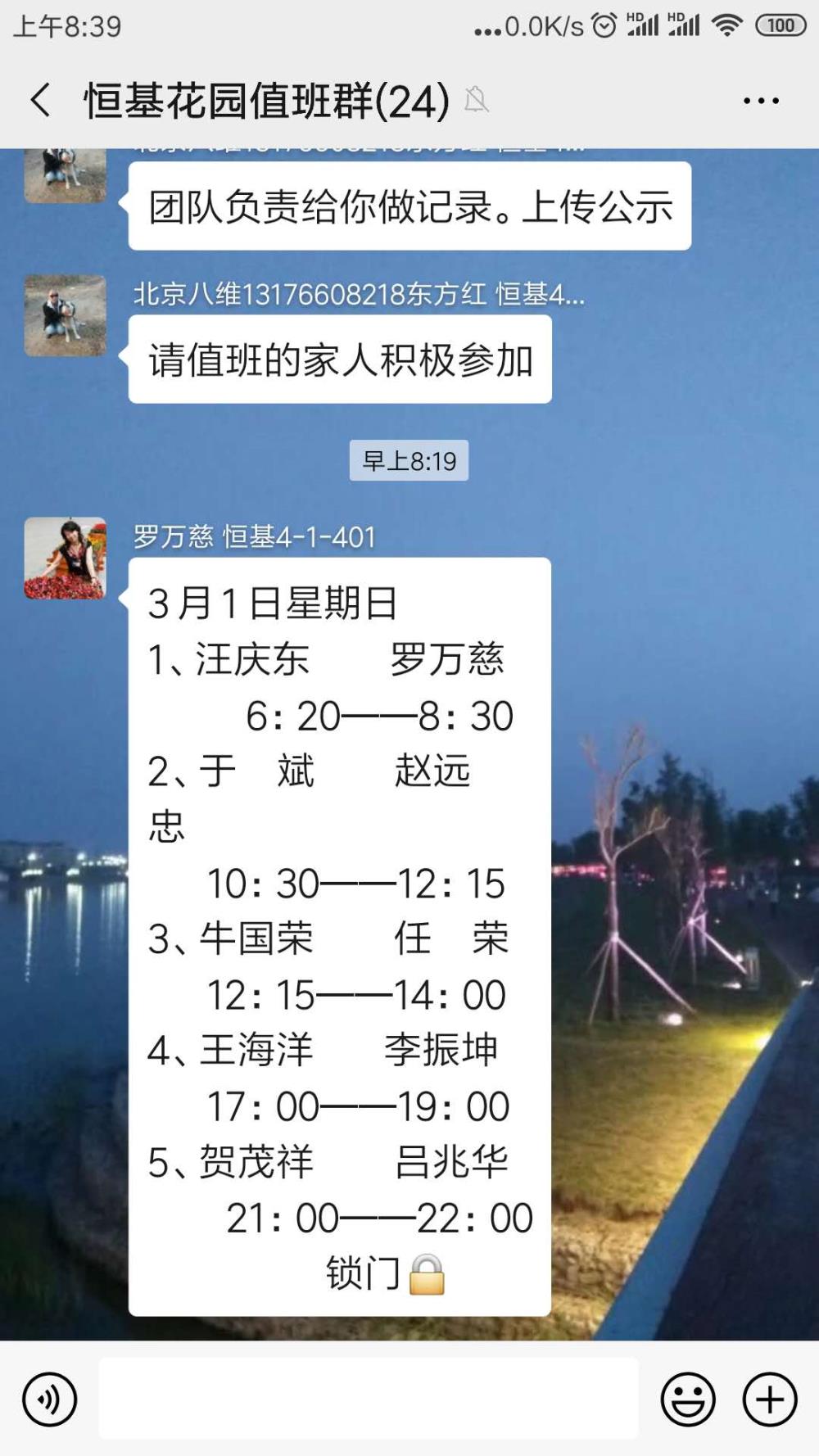Switch to voice message input
819x1456 pixels.
coord(50,1399)
